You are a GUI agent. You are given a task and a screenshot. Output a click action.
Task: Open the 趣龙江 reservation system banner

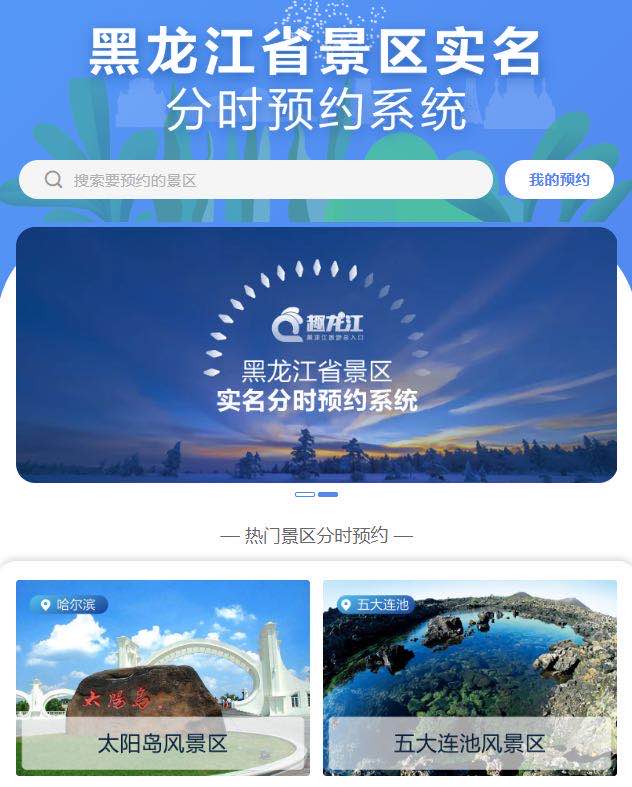pyautogui.click(x=316, y=355)
